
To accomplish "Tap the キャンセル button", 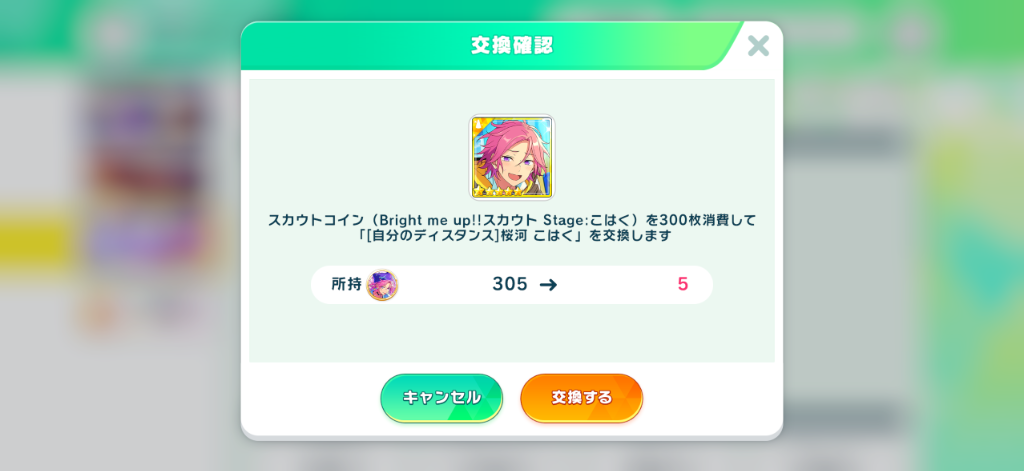I will [441, 398].
